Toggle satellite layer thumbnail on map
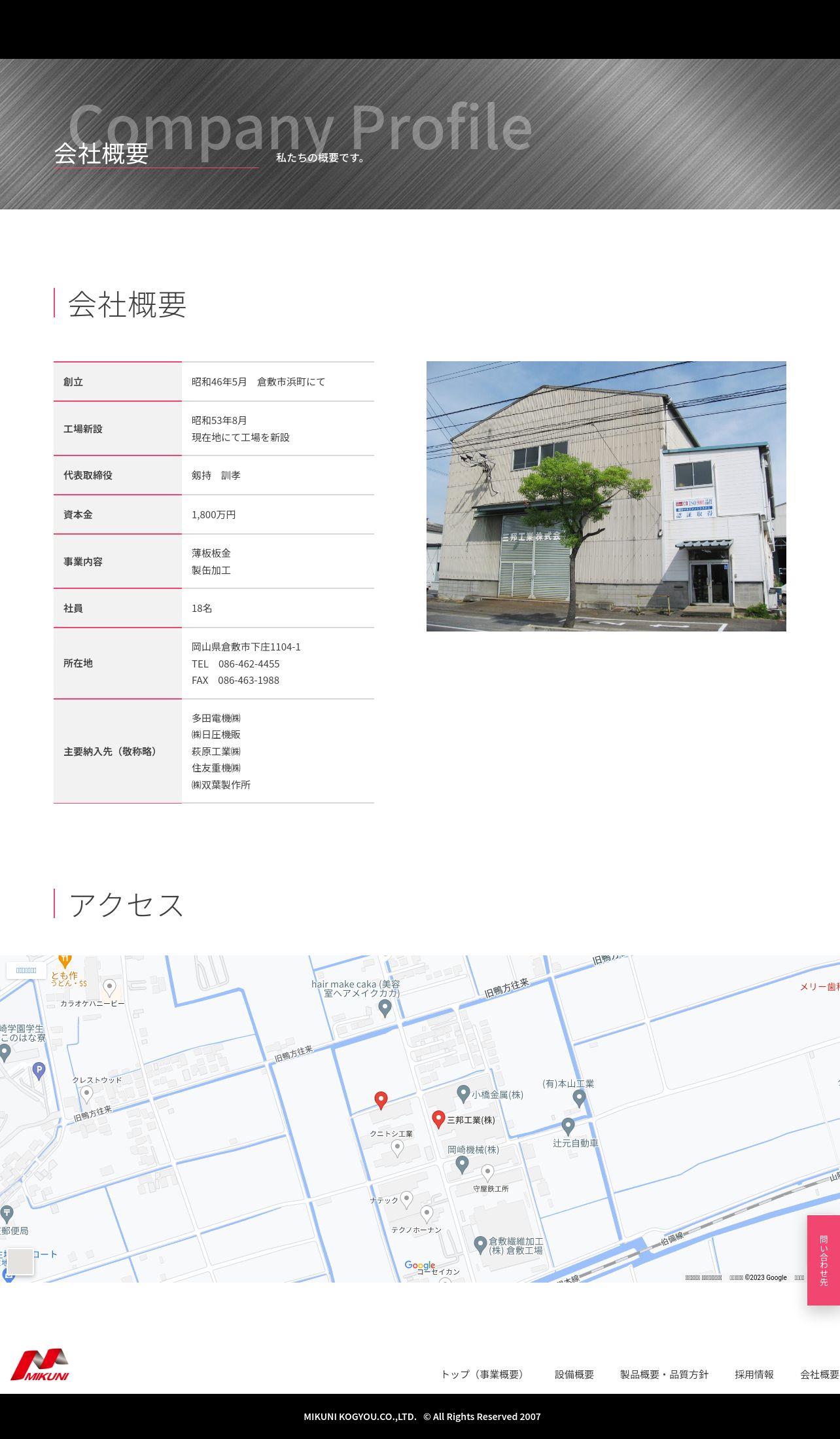The width and height of the screenshot is (840, 1439). [x=20, y=1262]
